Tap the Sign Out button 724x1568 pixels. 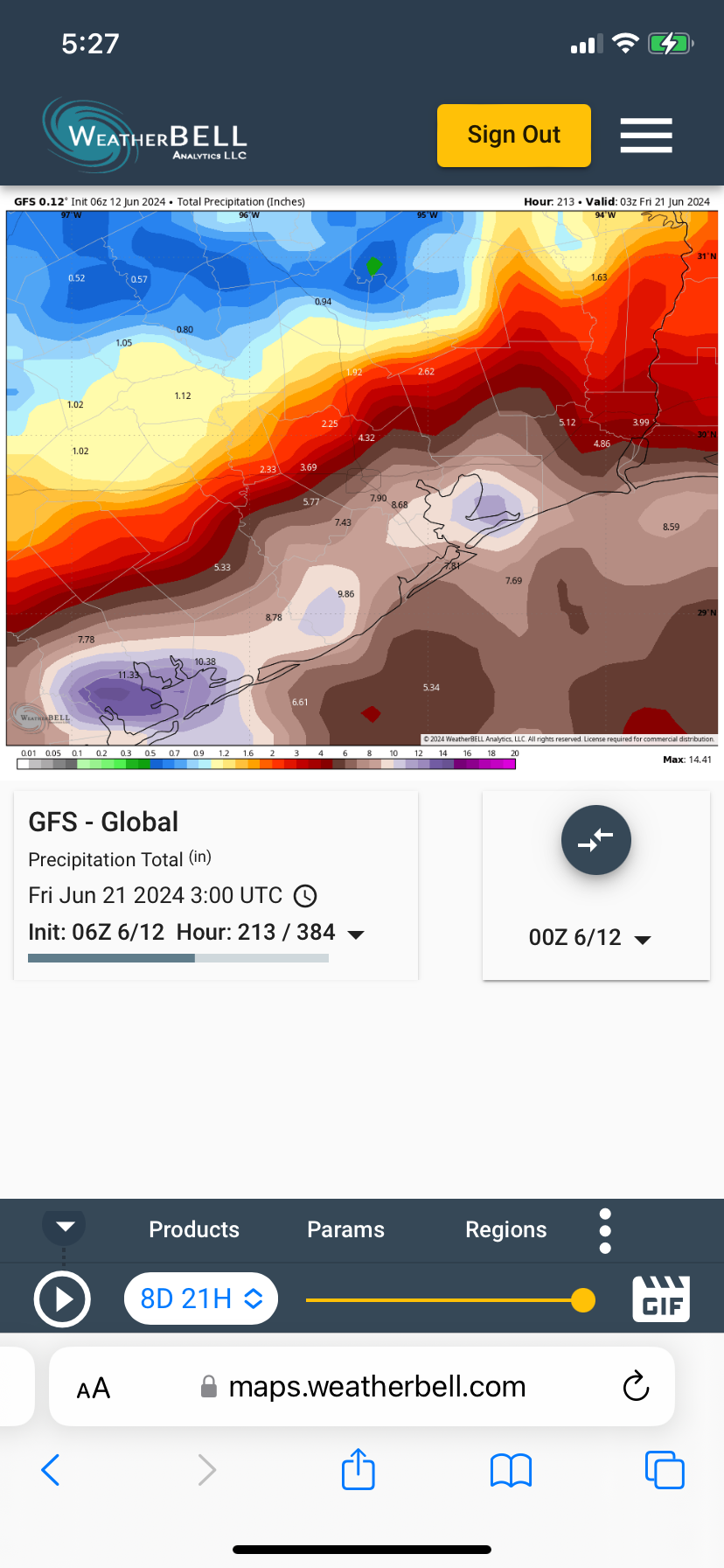tap(513, 136)
